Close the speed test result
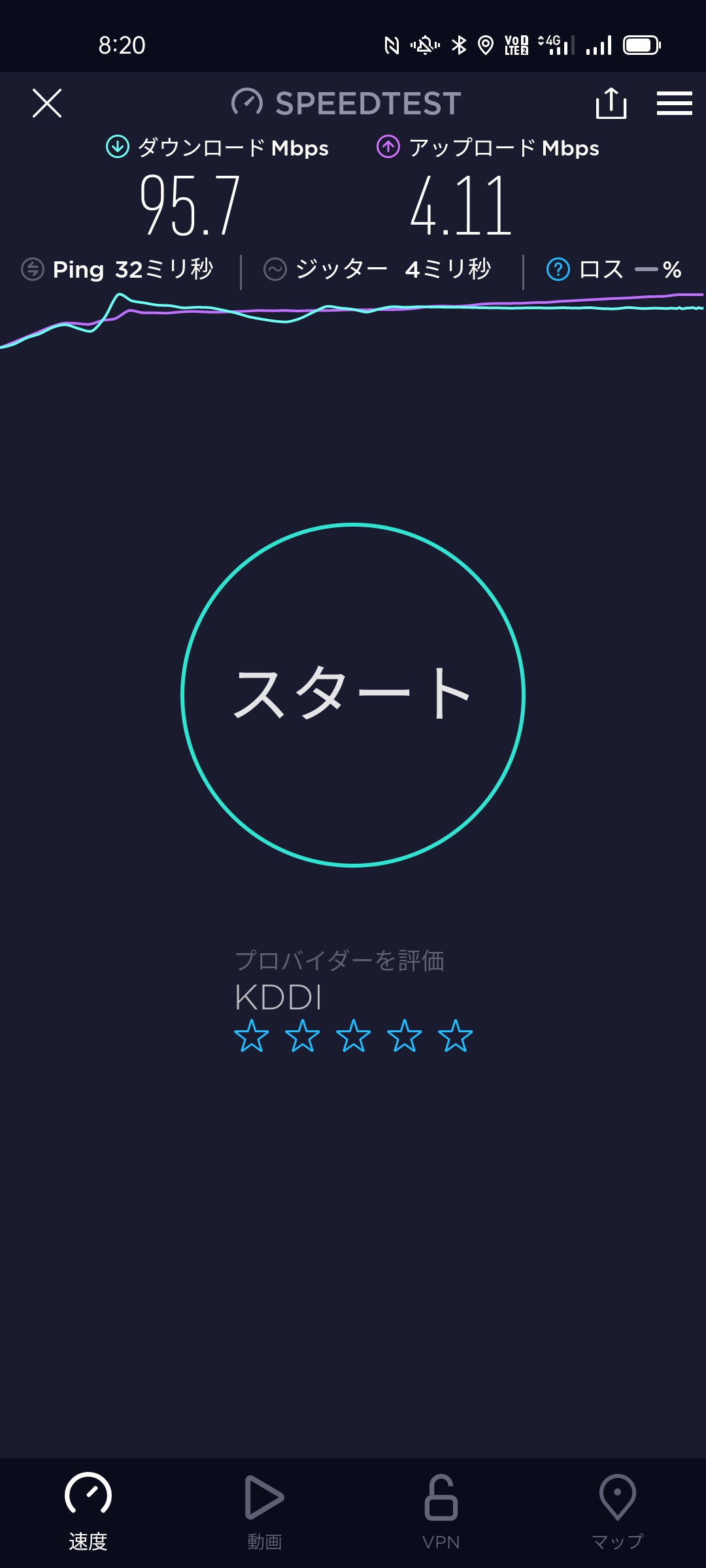 [x=47, y=103]
